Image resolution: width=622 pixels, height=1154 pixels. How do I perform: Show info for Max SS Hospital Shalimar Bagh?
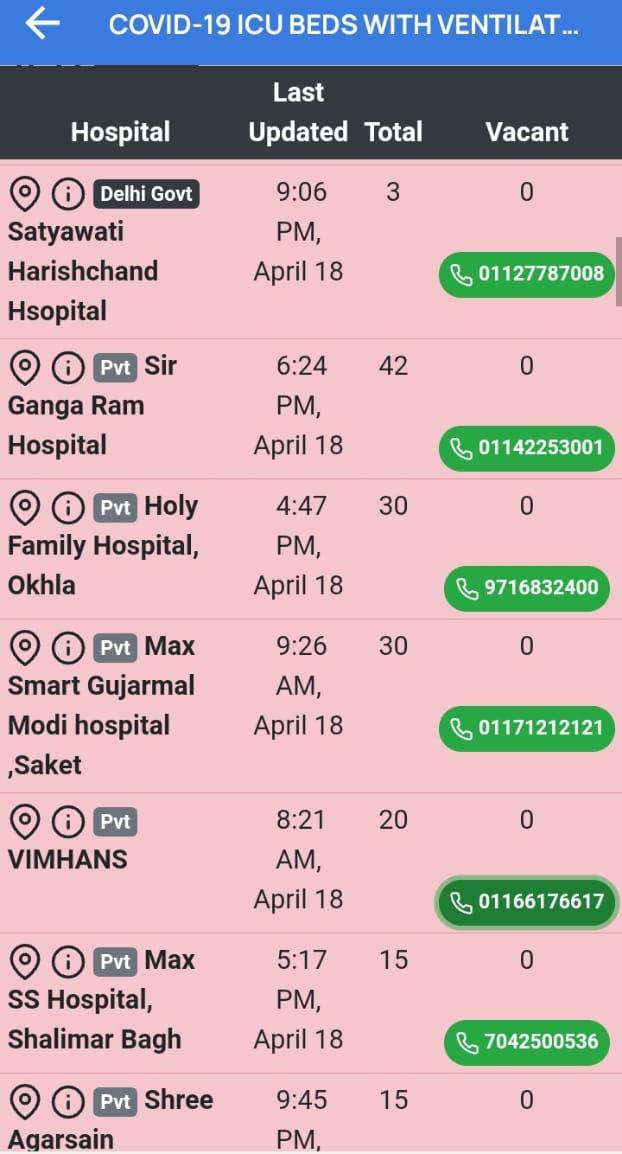pos(67,961)
